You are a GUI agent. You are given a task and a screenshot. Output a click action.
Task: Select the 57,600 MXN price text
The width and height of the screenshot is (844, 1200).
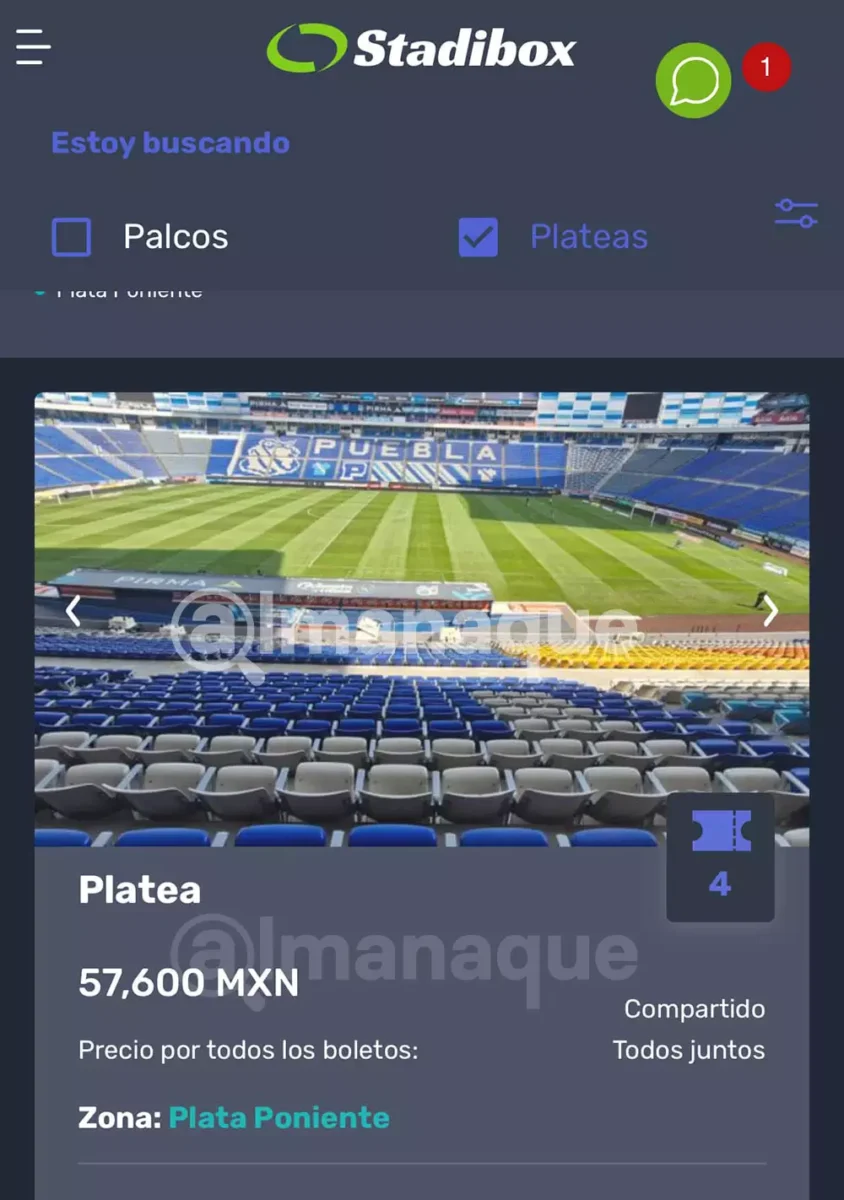tap(188, 984)
